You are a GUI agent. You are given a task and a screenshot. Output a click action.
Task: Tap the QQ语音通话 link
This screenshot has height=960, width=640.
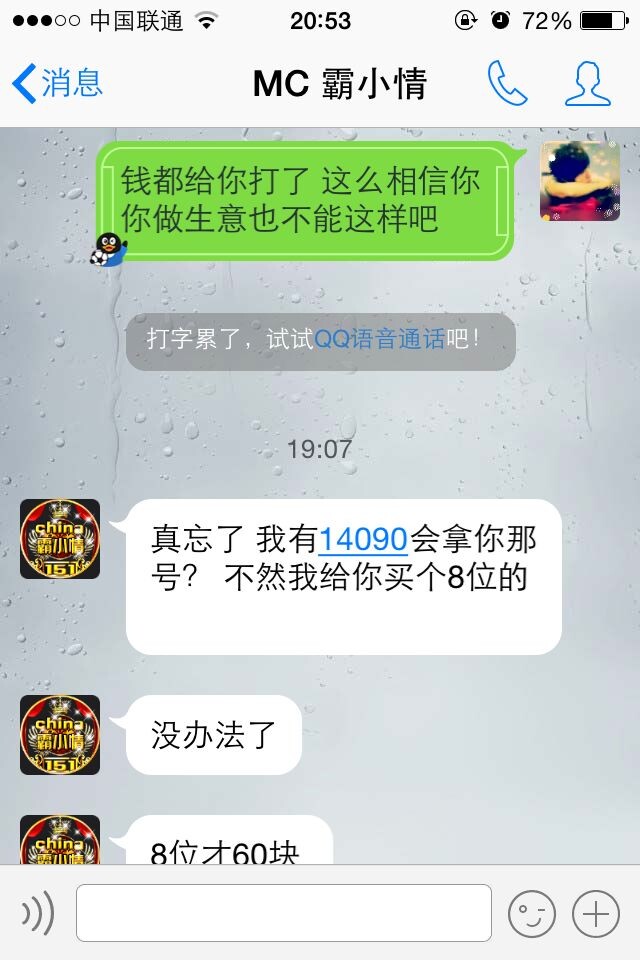379,339
